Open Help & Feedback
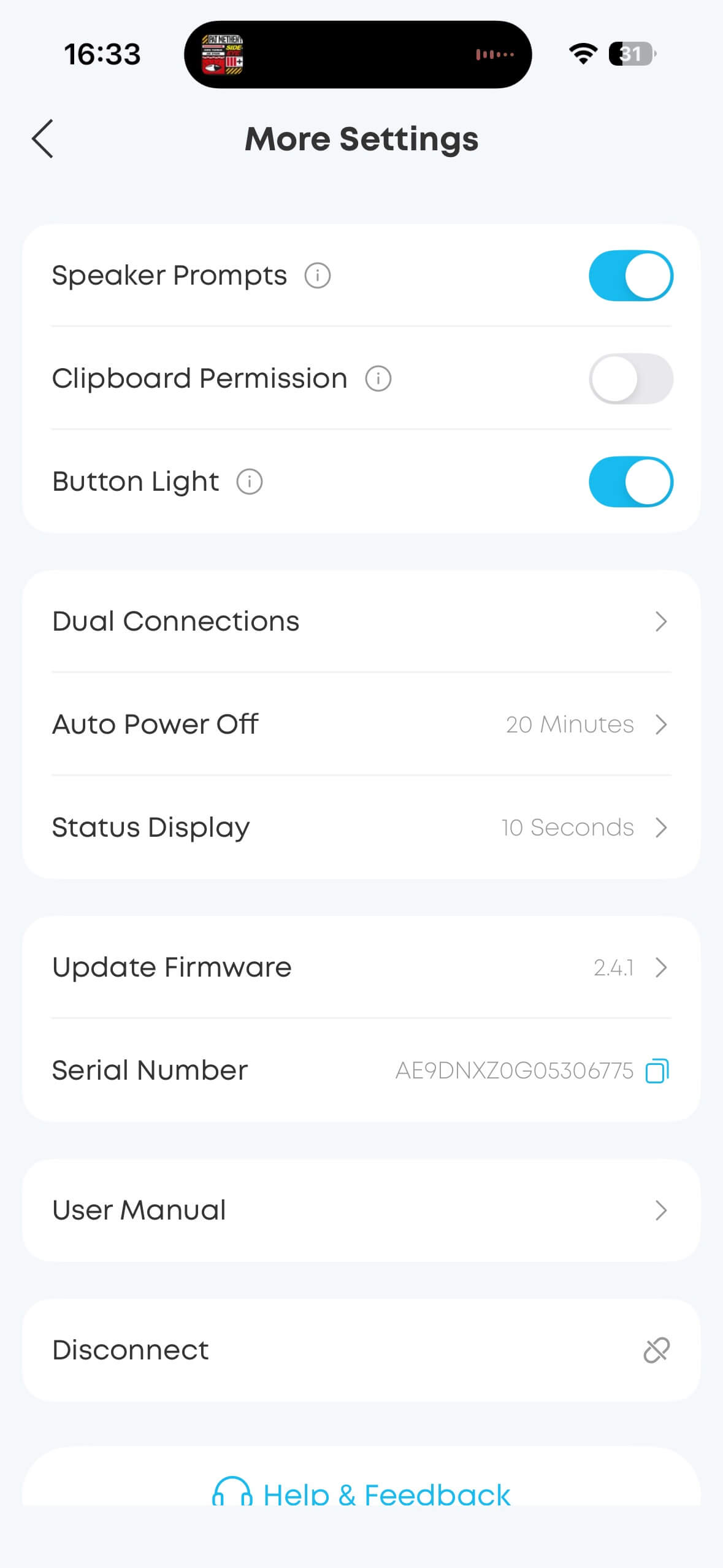 coord(361,1493)
